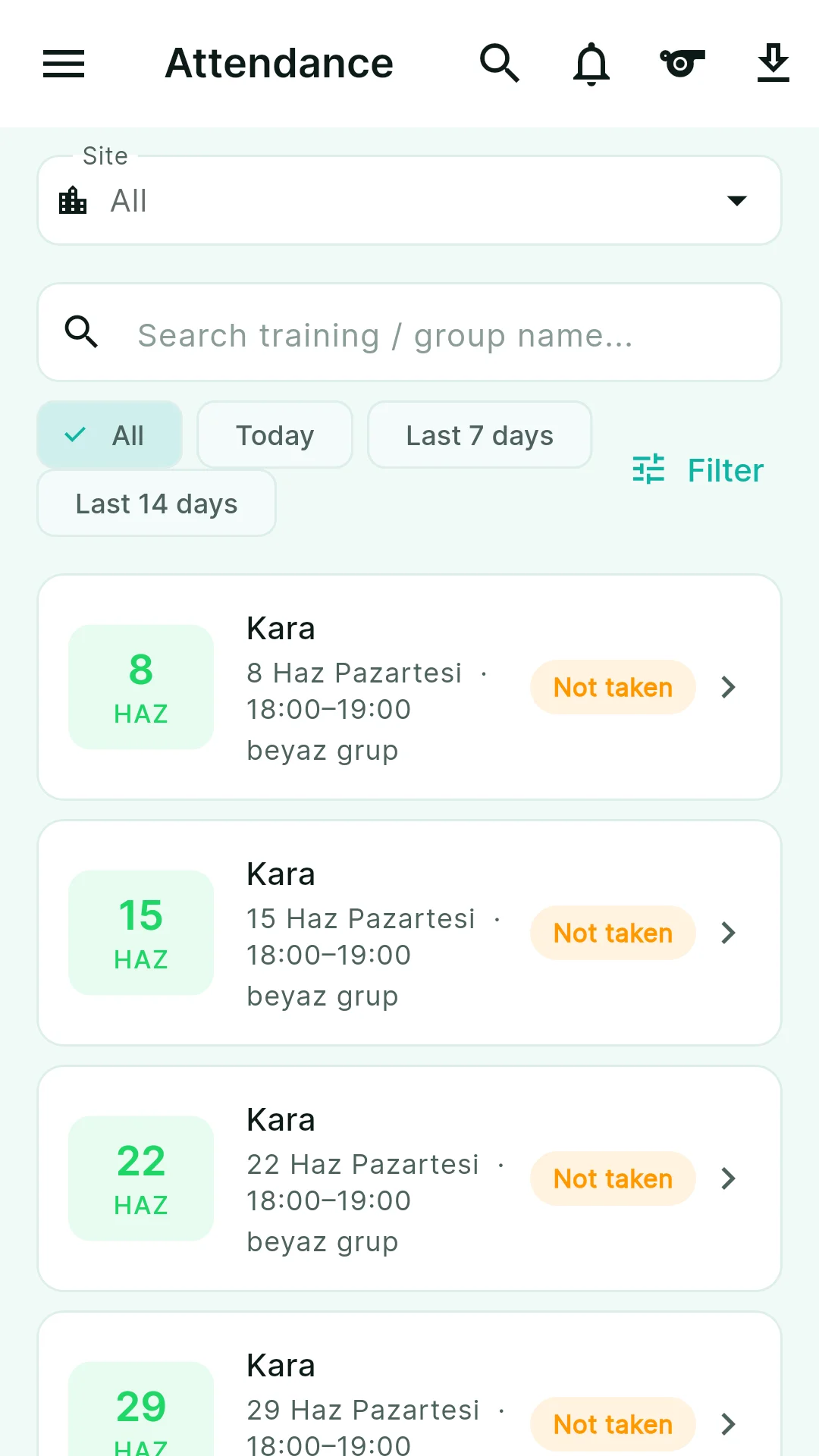Viewport: 819px width, 1456px height.
Task: Open the Kara session on 15 Haz
Action: pyautogui.click(x=409, y=933)
